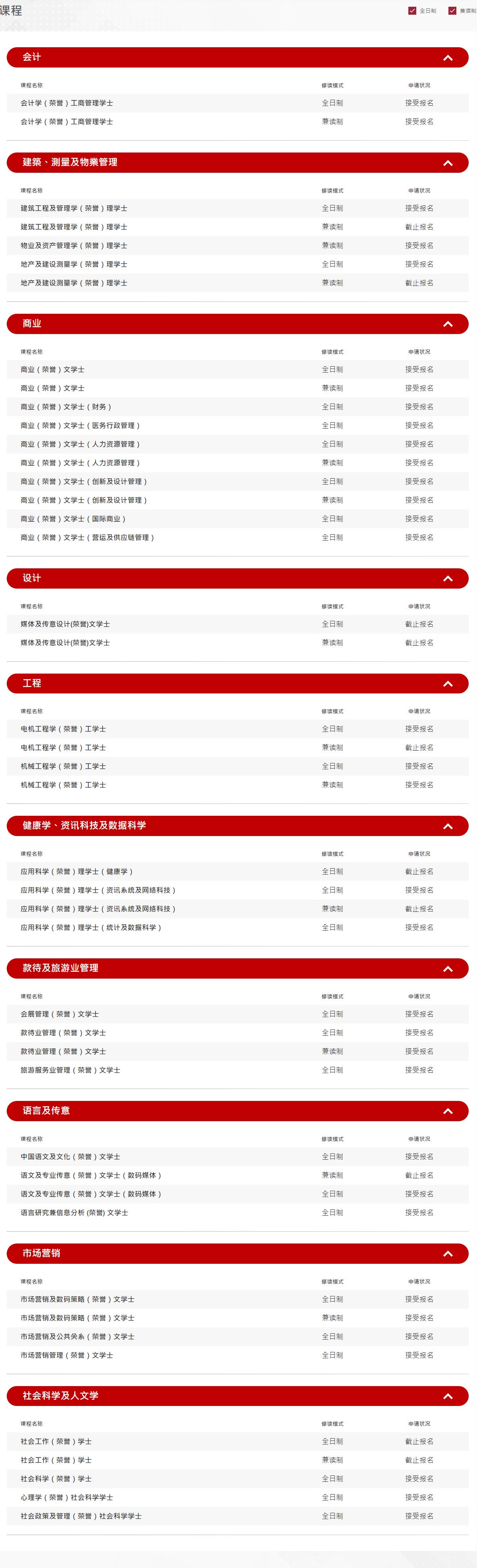Open 市场营销管理（荣誉）文学士 course row
Viewport: 477px width, 1568px height.
tap(66, 1355)
